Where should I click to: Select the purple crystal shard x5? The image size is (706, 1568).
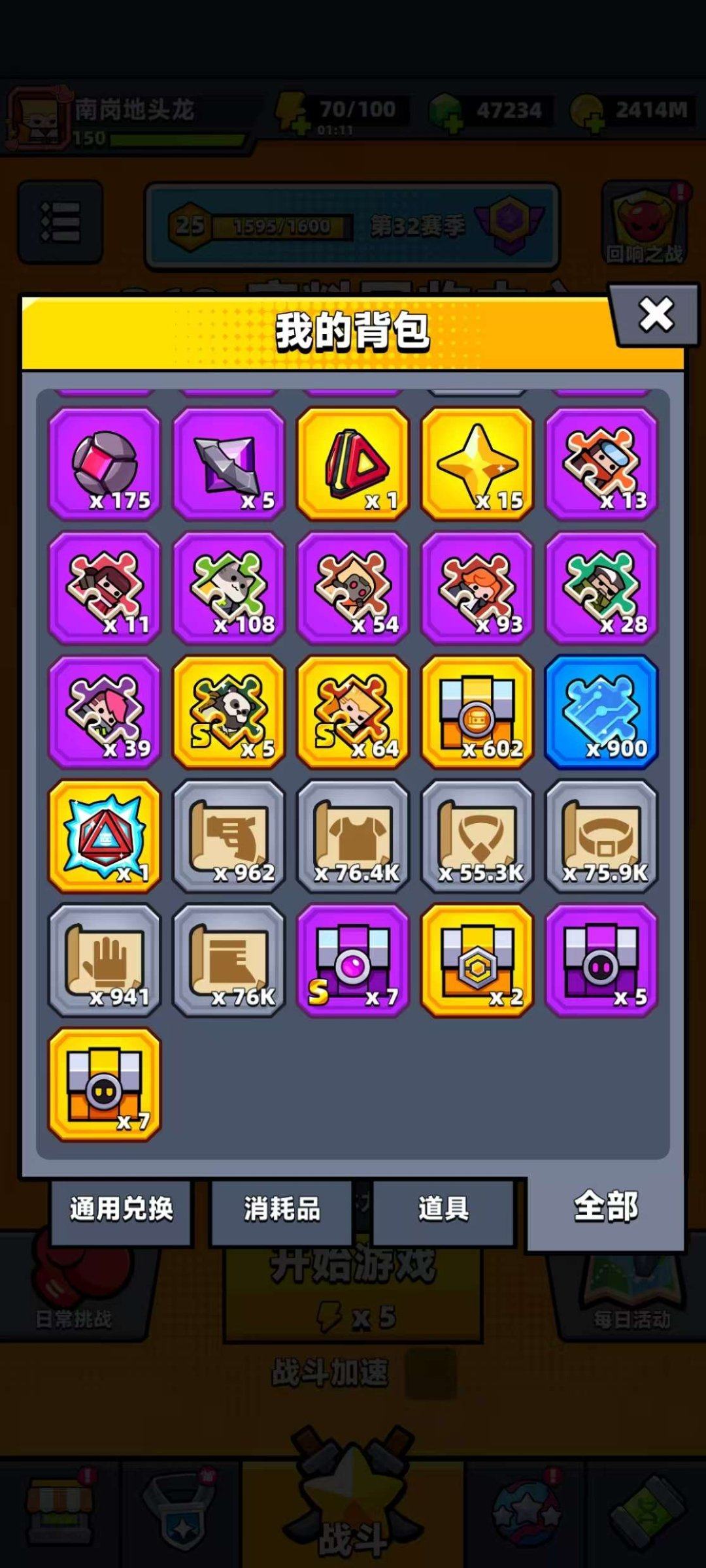coord(229,464)
